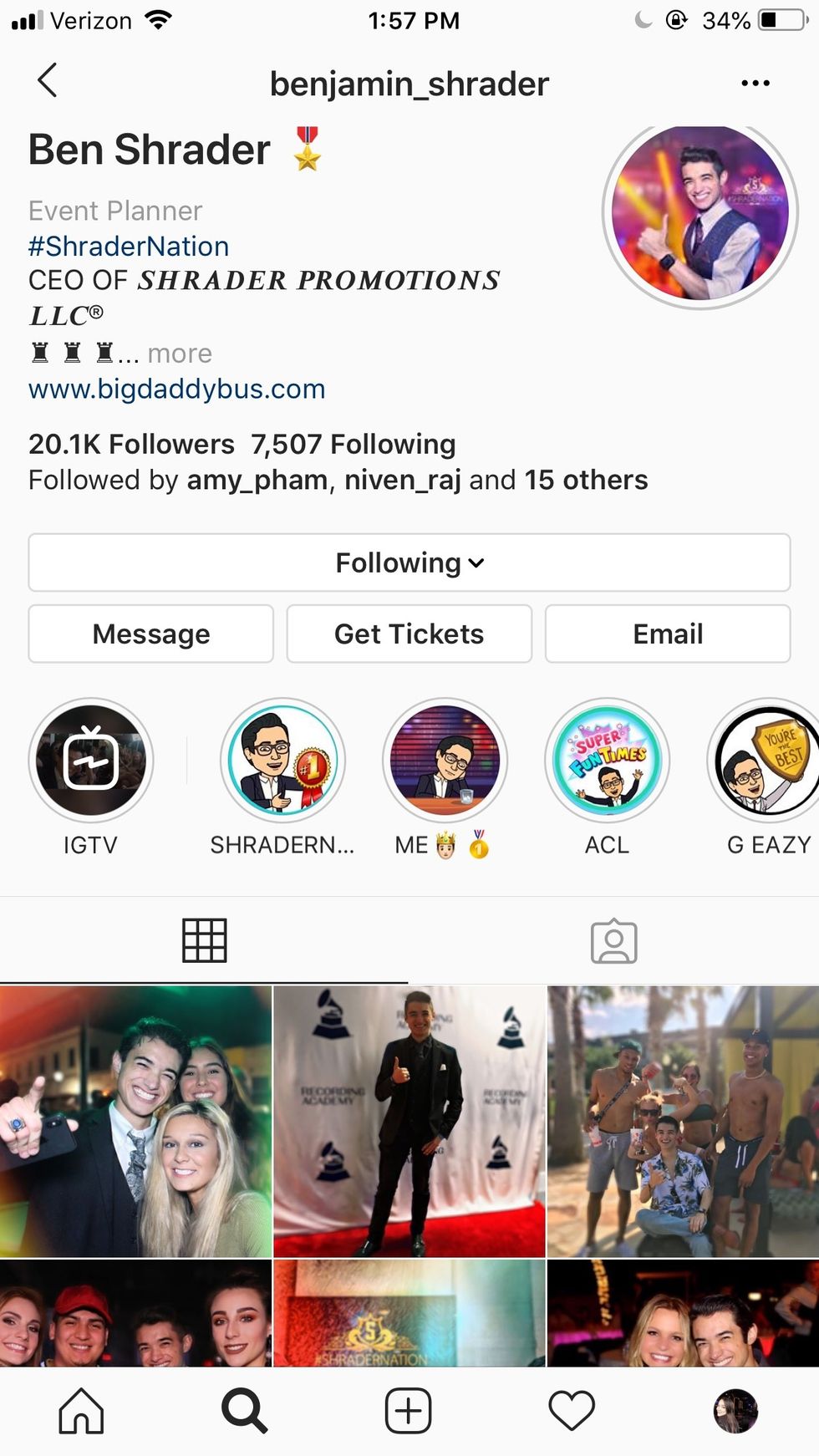
Task: Open www.bigdaddybus.com link
Action: tap(176, 389)
